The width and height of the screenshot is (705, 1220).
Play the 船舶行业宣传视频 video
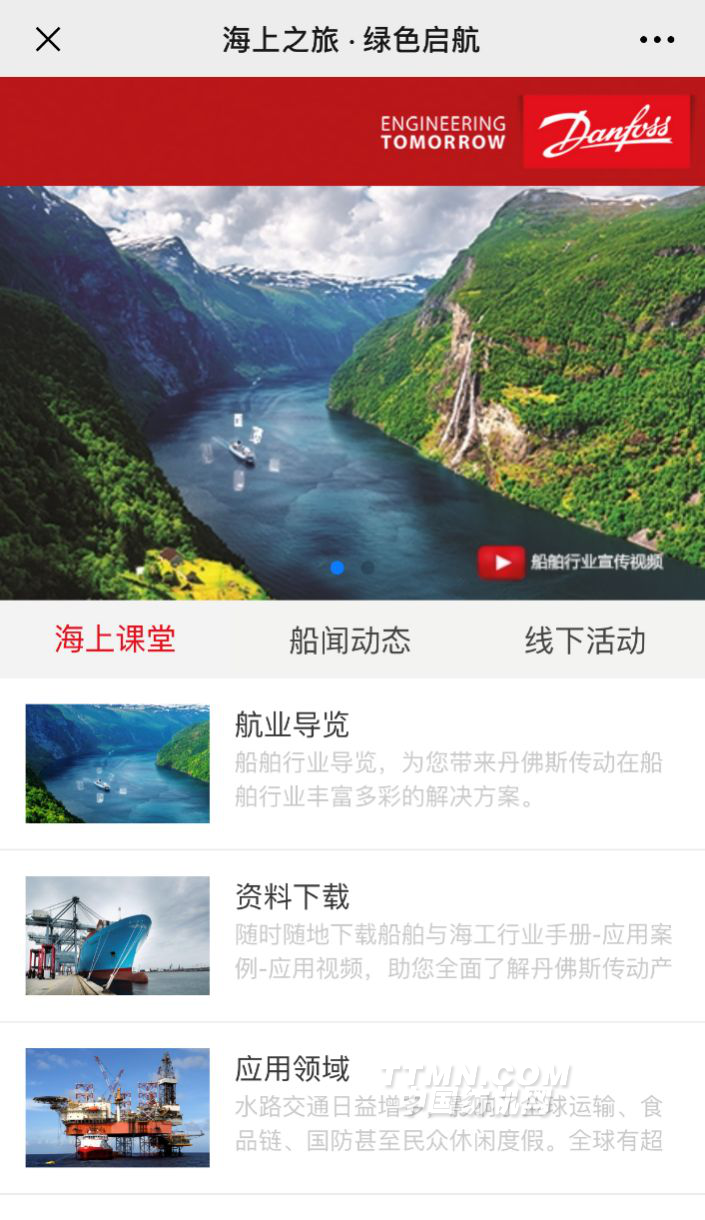(x=501, y=562)
